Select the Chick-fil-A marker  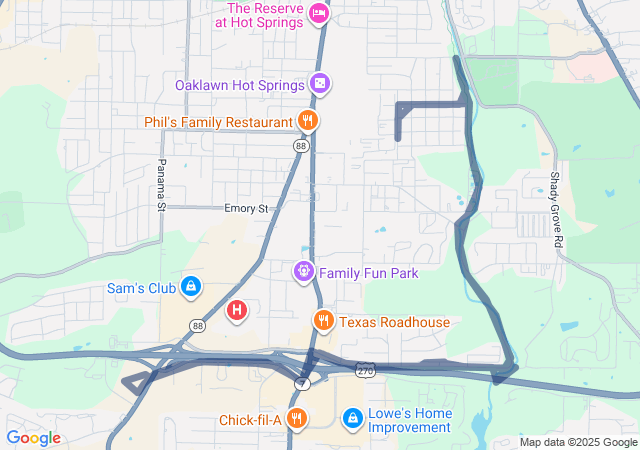tap(296, 419)
